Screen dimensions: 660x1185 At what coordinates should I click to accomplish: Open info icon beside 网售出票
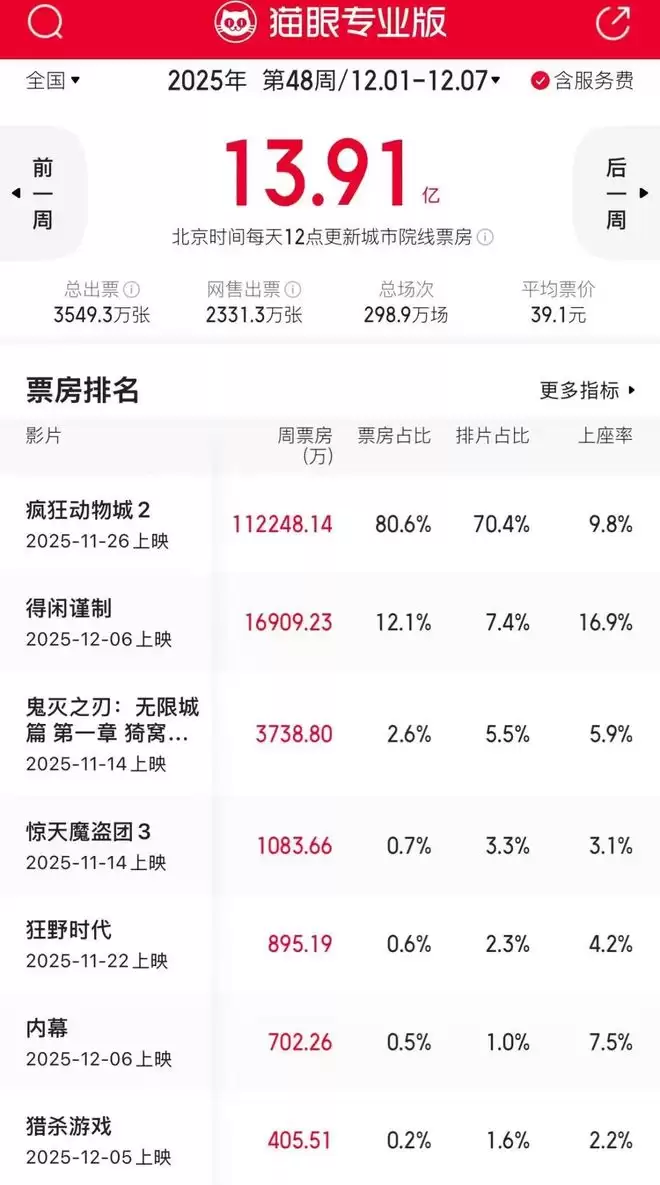(293, 290)
